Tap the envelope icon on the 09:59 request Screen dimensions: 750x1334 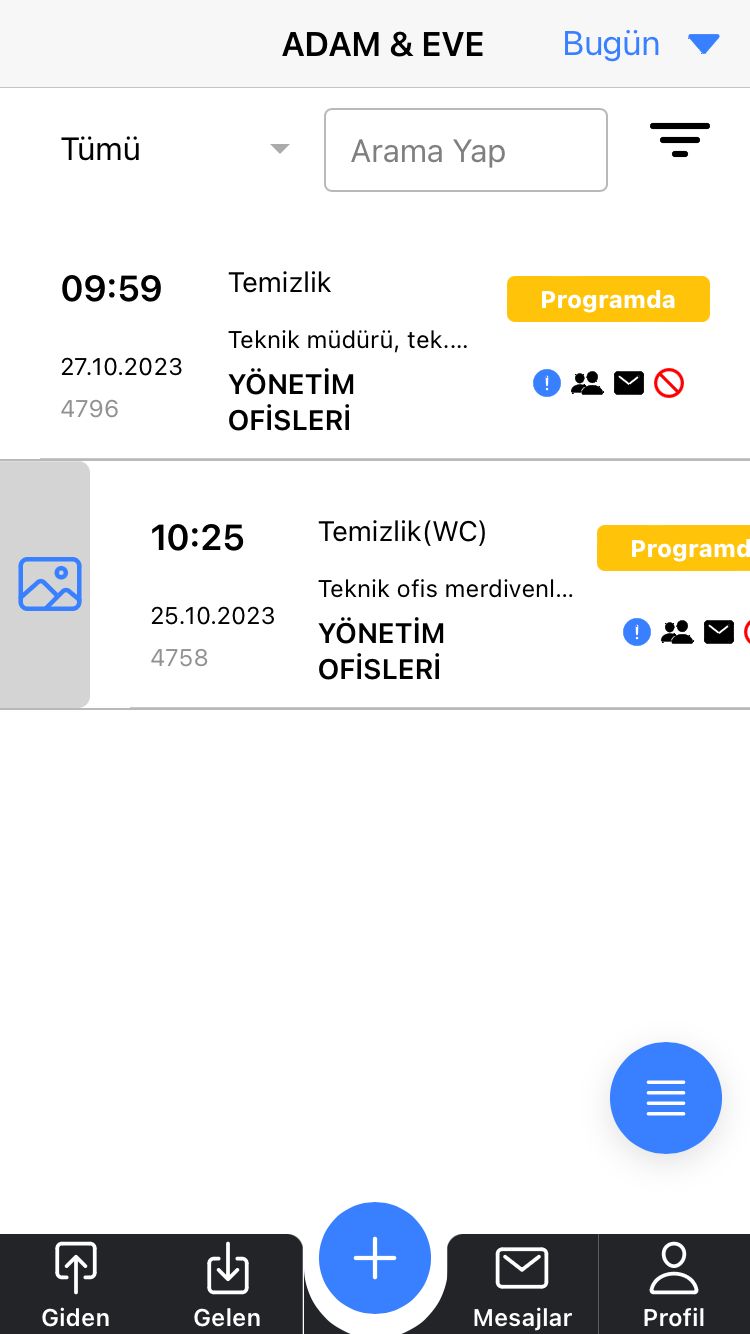pyautogui.click(x=629, y=383)
